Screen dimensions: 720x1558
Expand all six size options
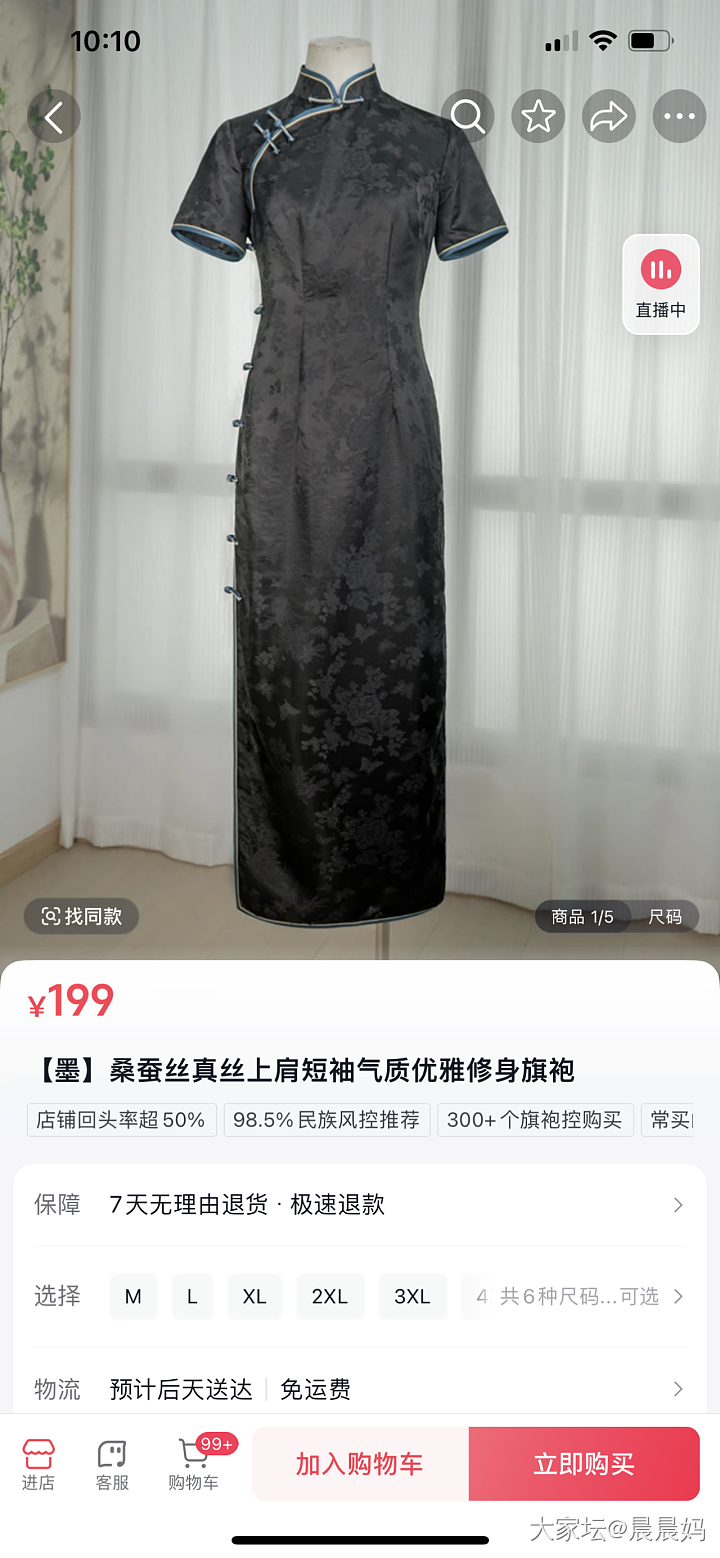(x=590, y=1296)
